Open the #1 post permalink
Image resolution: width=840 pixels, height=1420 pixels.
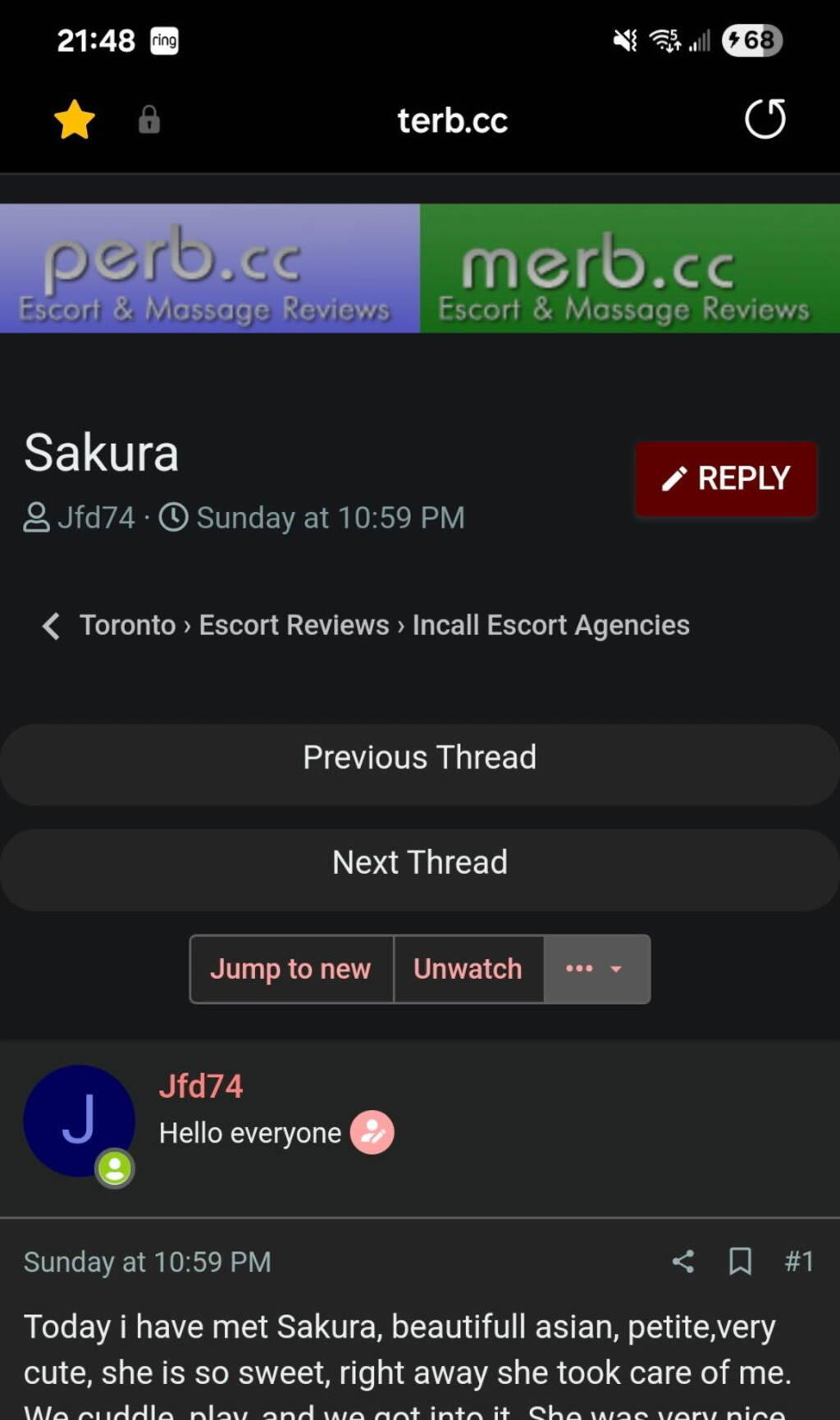tap(798, 1261)
